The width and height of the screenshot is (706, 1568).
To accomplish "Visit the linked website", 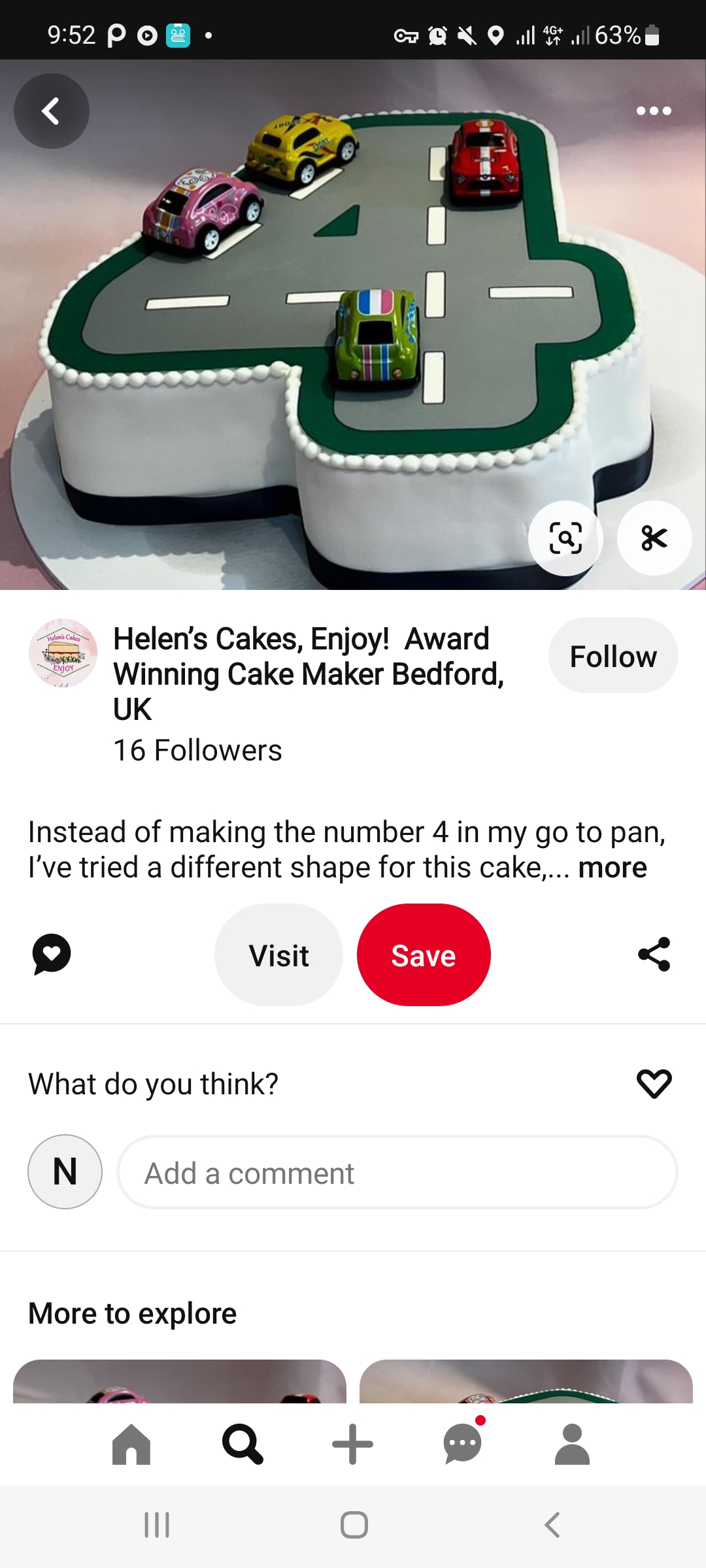I will (278, 955).
